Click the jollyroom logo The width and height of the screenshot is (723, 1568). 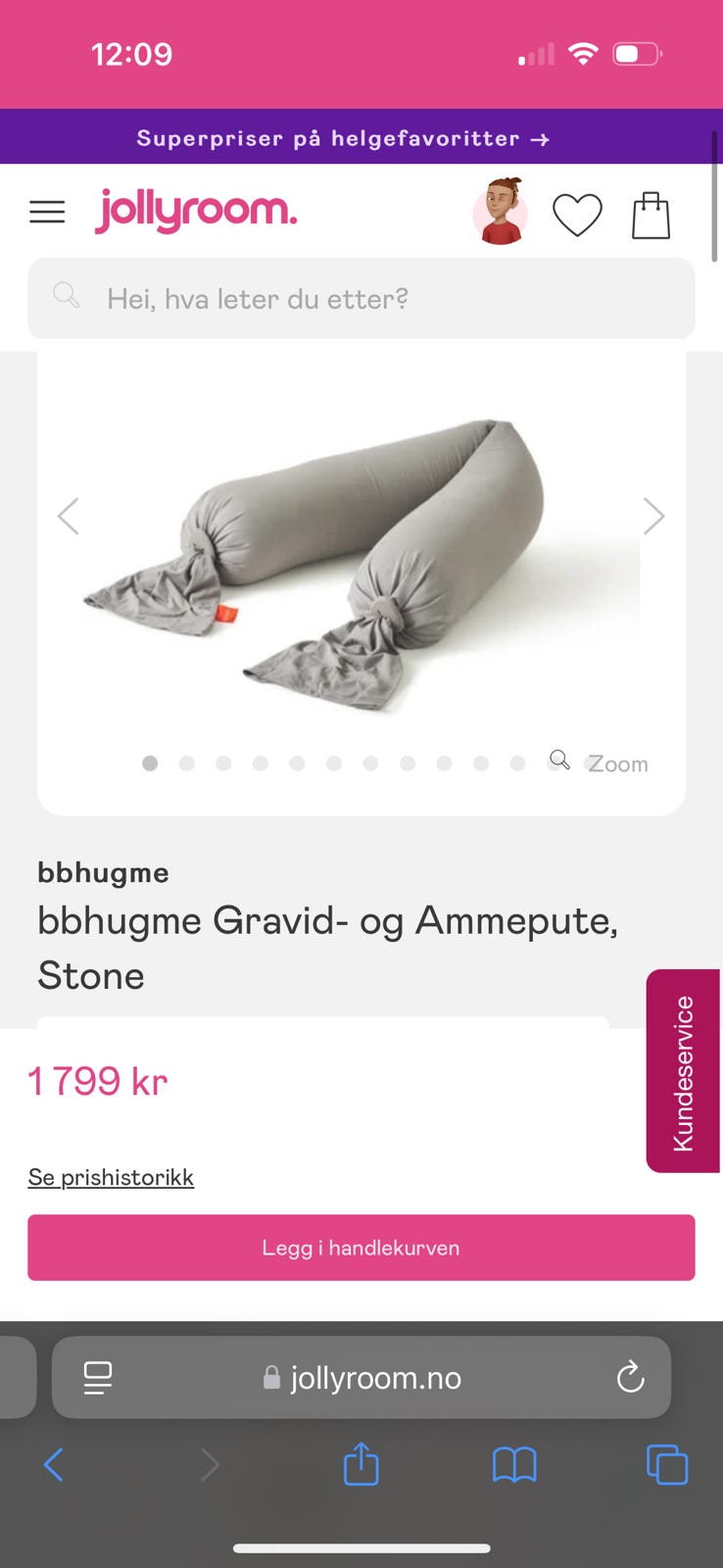pyautogui.click(x=196, y=212)
